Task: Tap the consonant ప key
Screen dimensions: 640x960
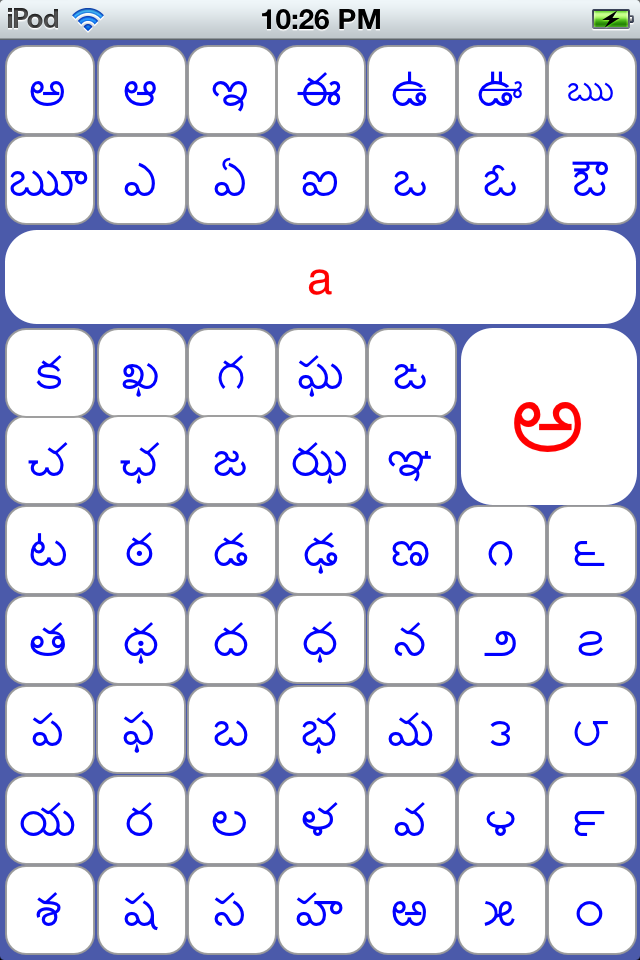Action: (50, 730)
